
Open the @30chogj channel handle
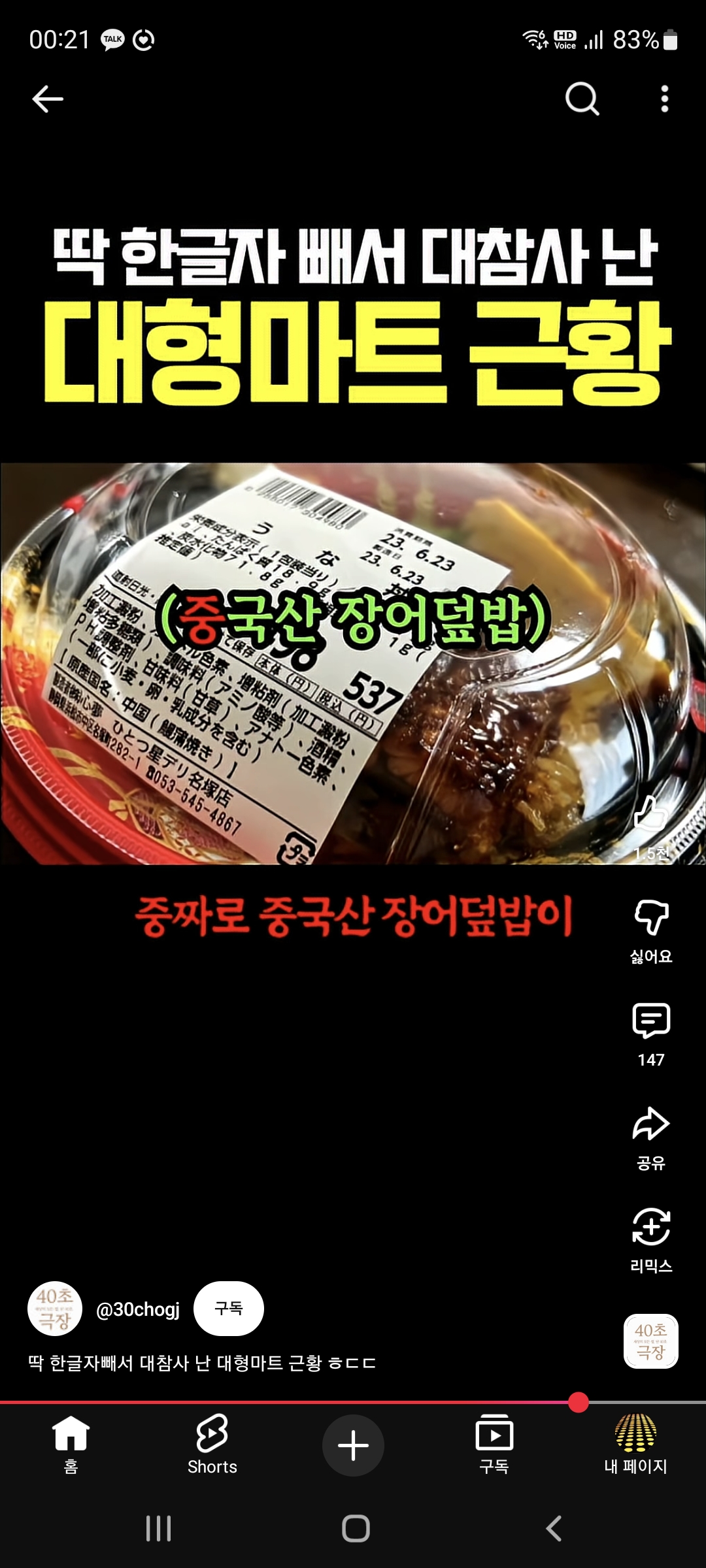click(x=137, y=1309)
